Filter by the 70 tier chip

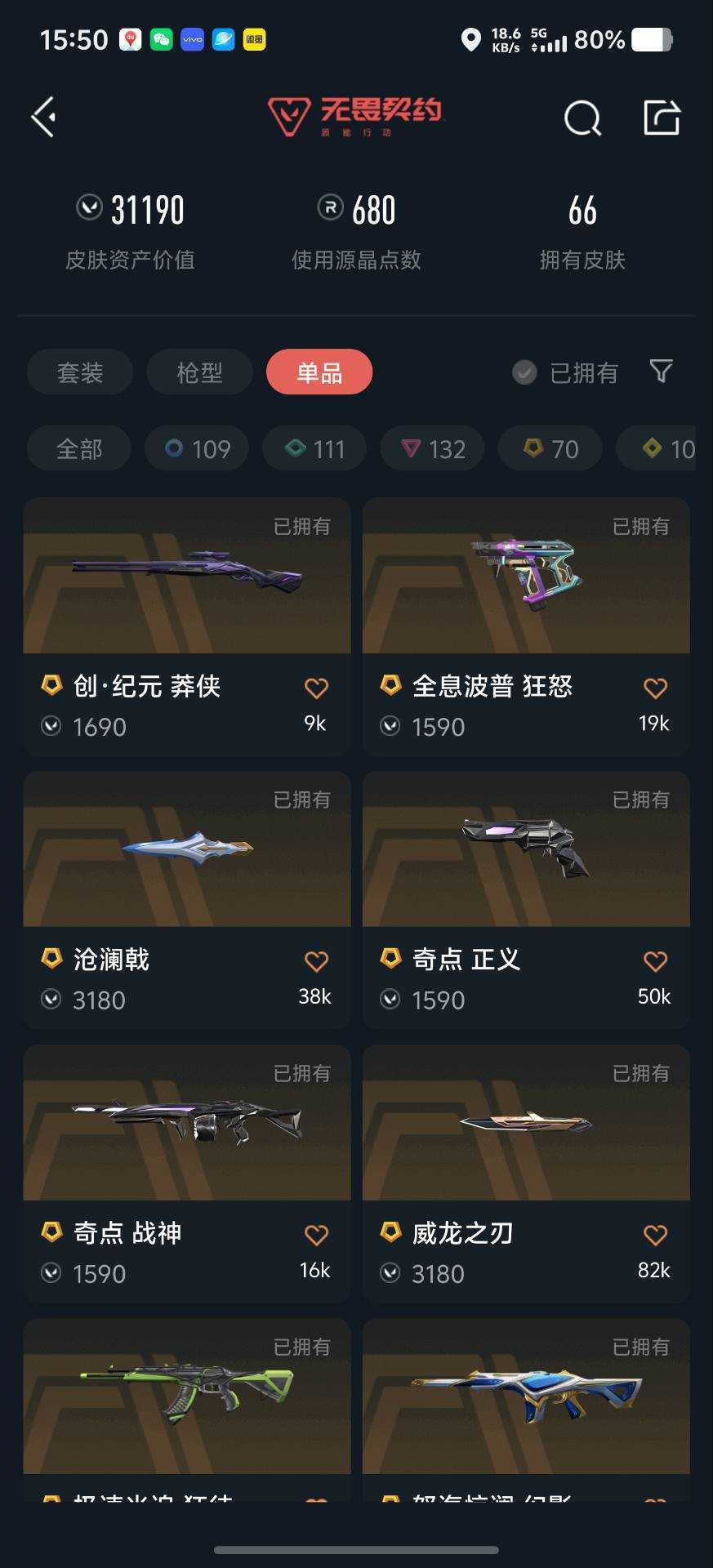(x=550, y=448)
